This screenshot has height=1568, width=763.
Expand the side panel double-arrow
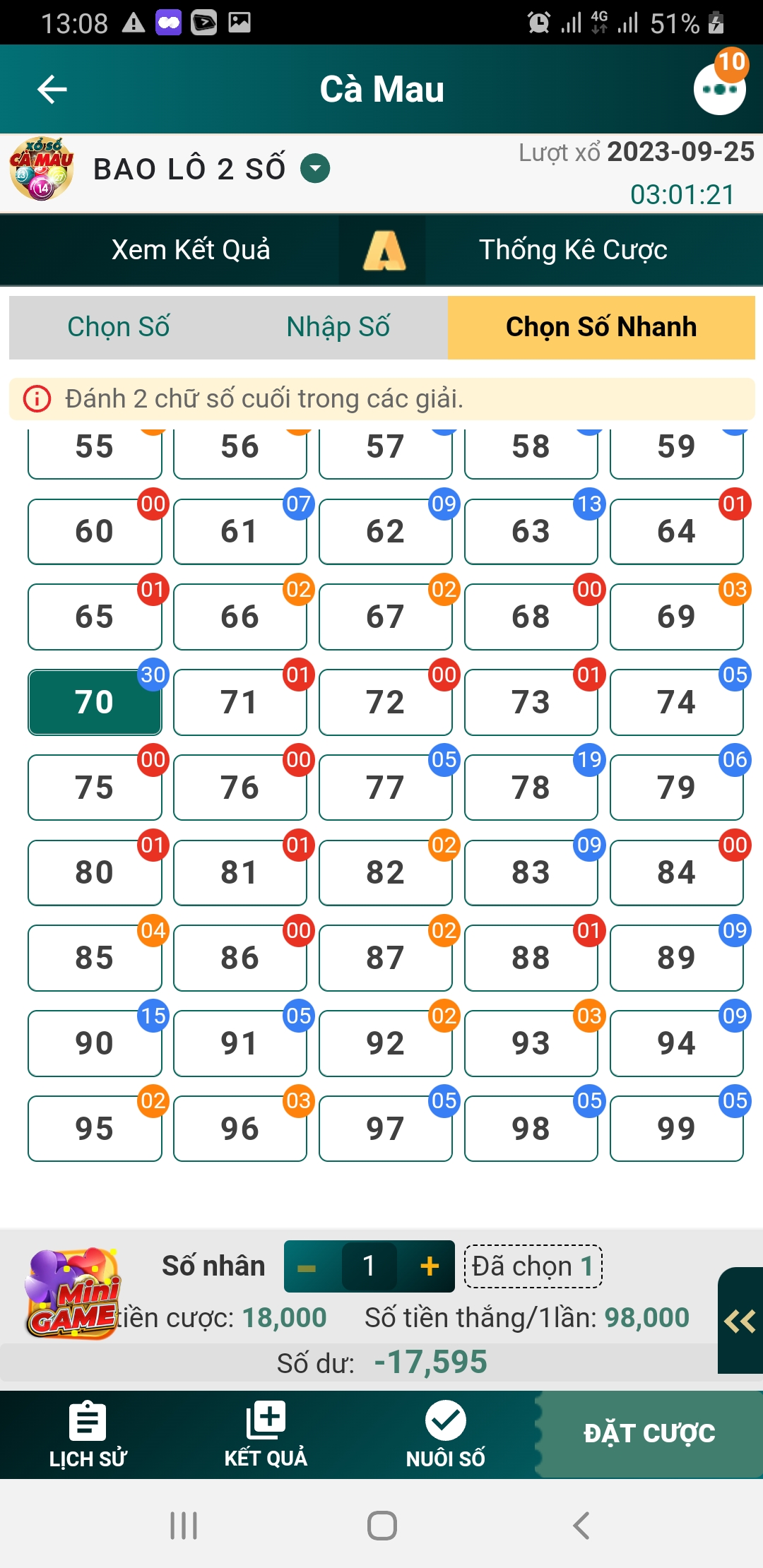pos(740,1321)
